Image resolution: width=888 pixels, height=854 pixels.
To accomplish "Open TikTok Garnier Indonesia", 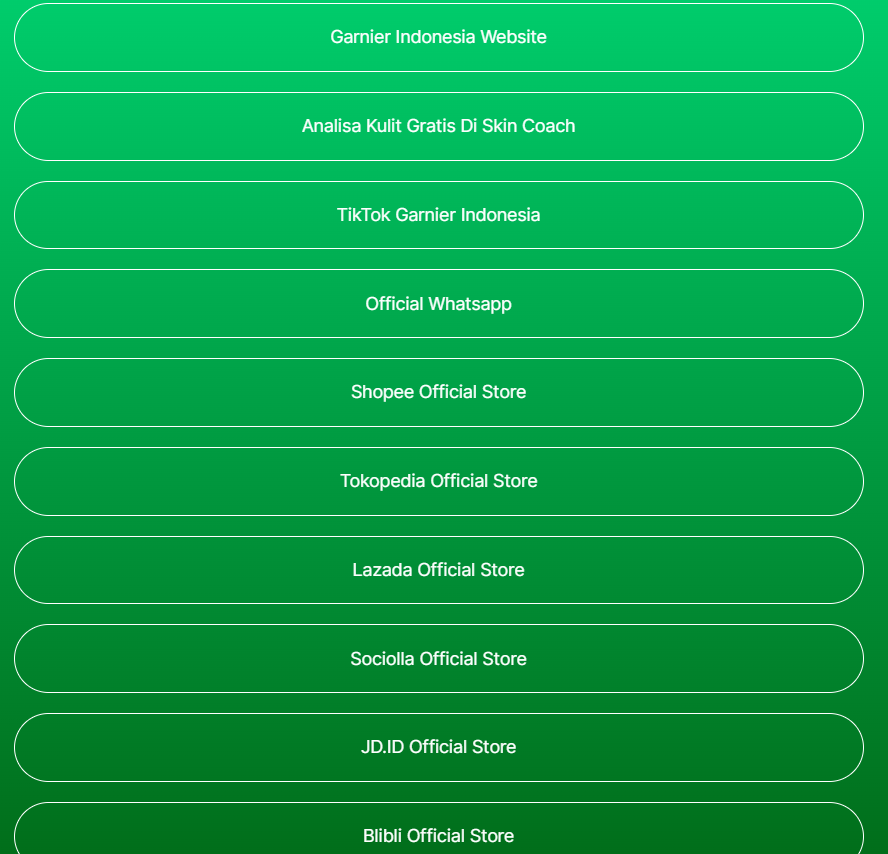I will coord(438,215).
